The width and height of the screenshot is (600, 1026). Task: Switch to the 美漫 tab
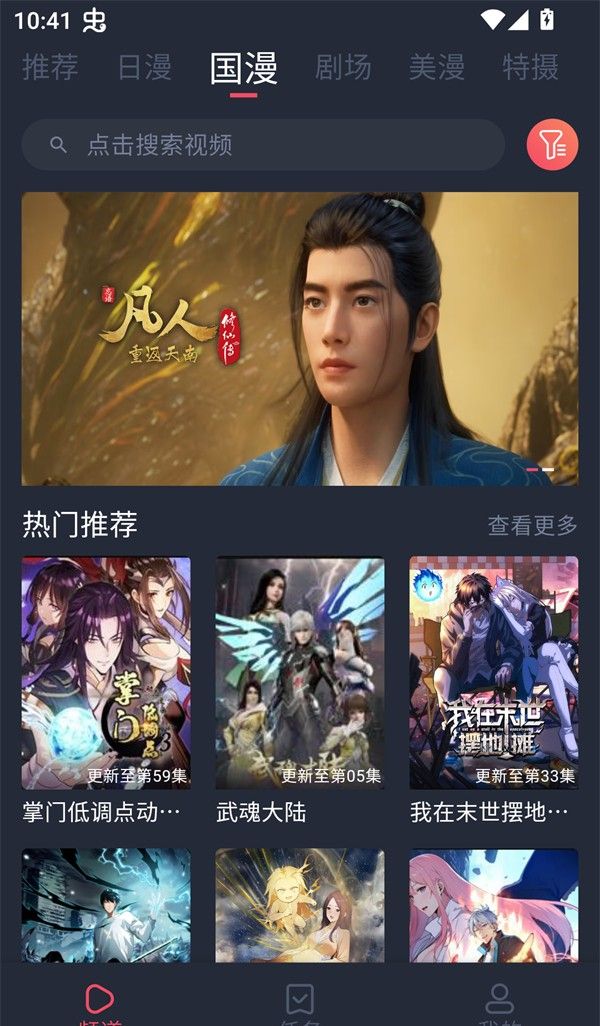[437, 67]
